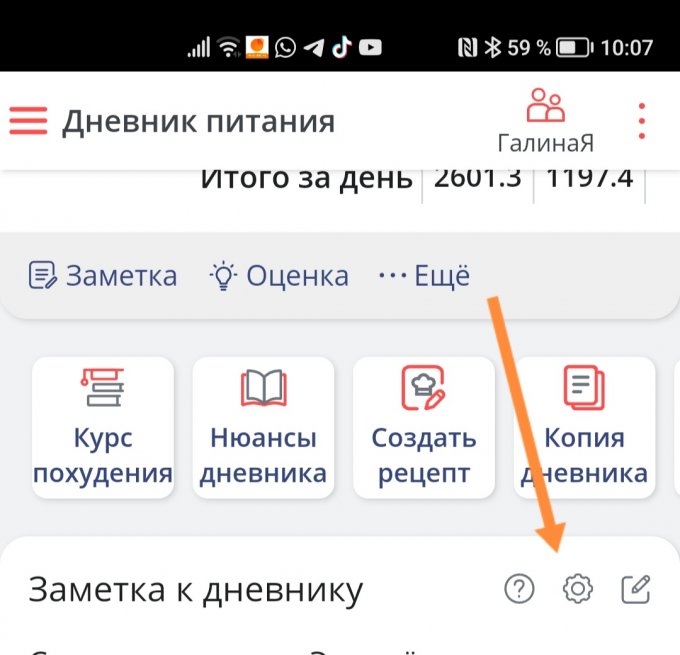
Task: Open the hamburger drawer menu
Action: (x=29, y=120)
